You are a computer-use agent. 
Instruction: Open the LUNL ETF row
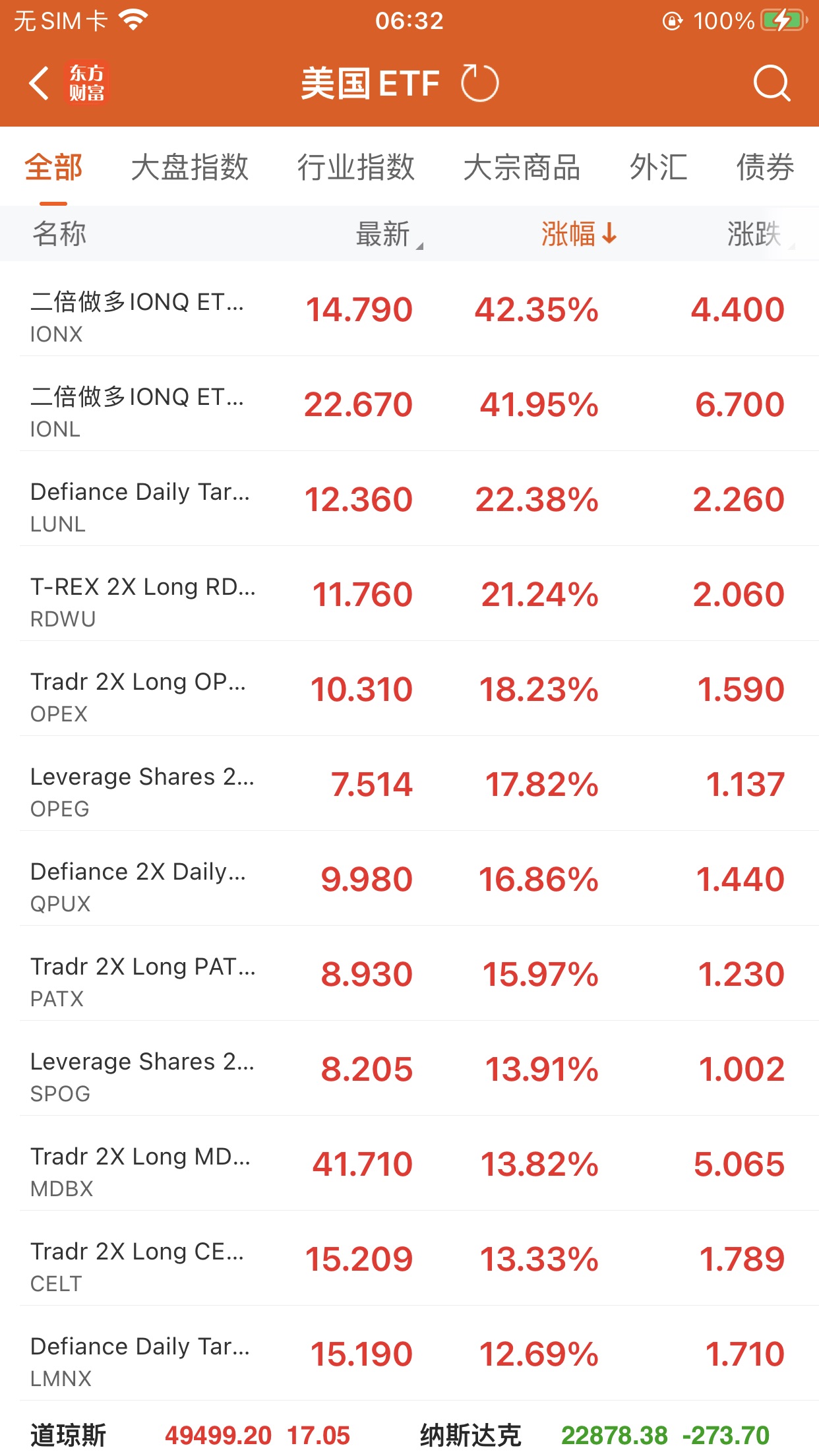[x=409, y=500]
